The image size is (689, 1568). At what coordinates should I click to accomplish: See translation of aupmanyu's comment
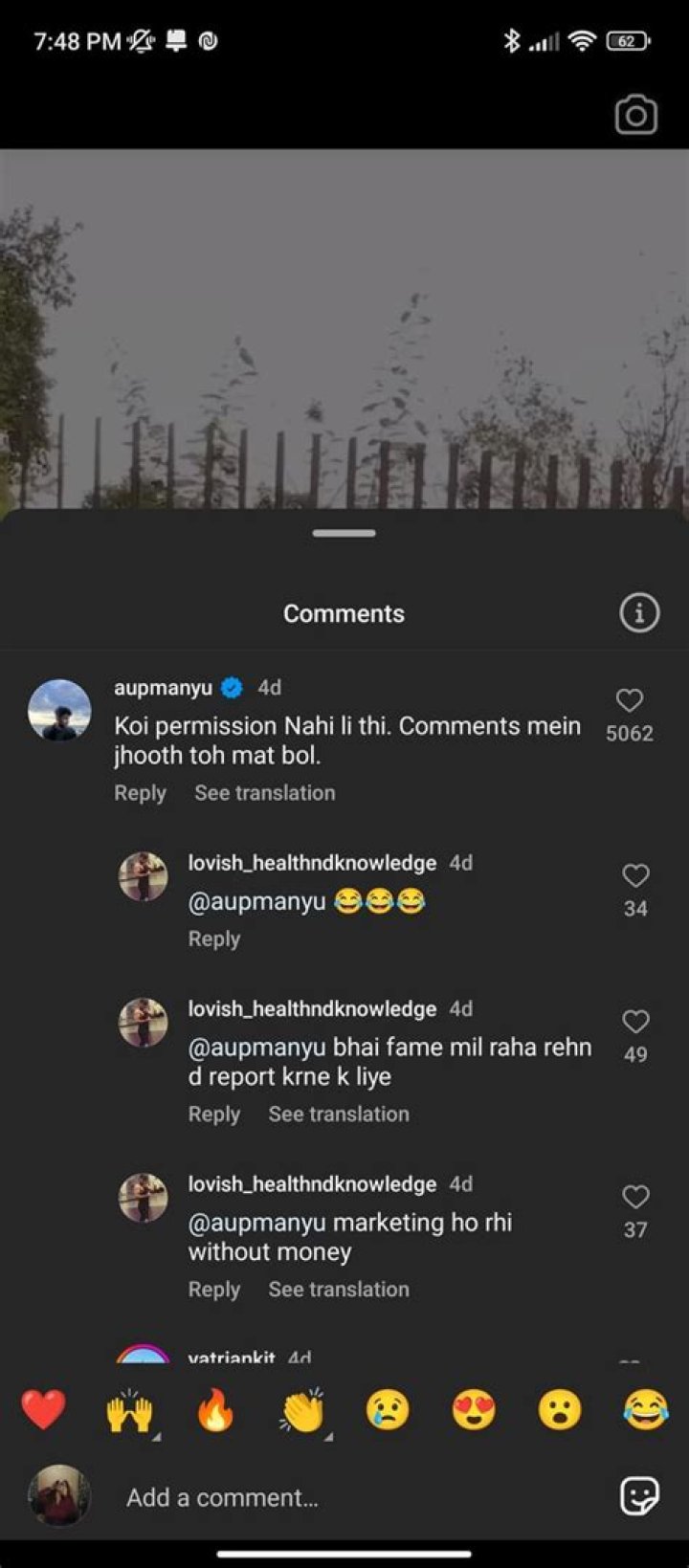(x=264, y=793)
